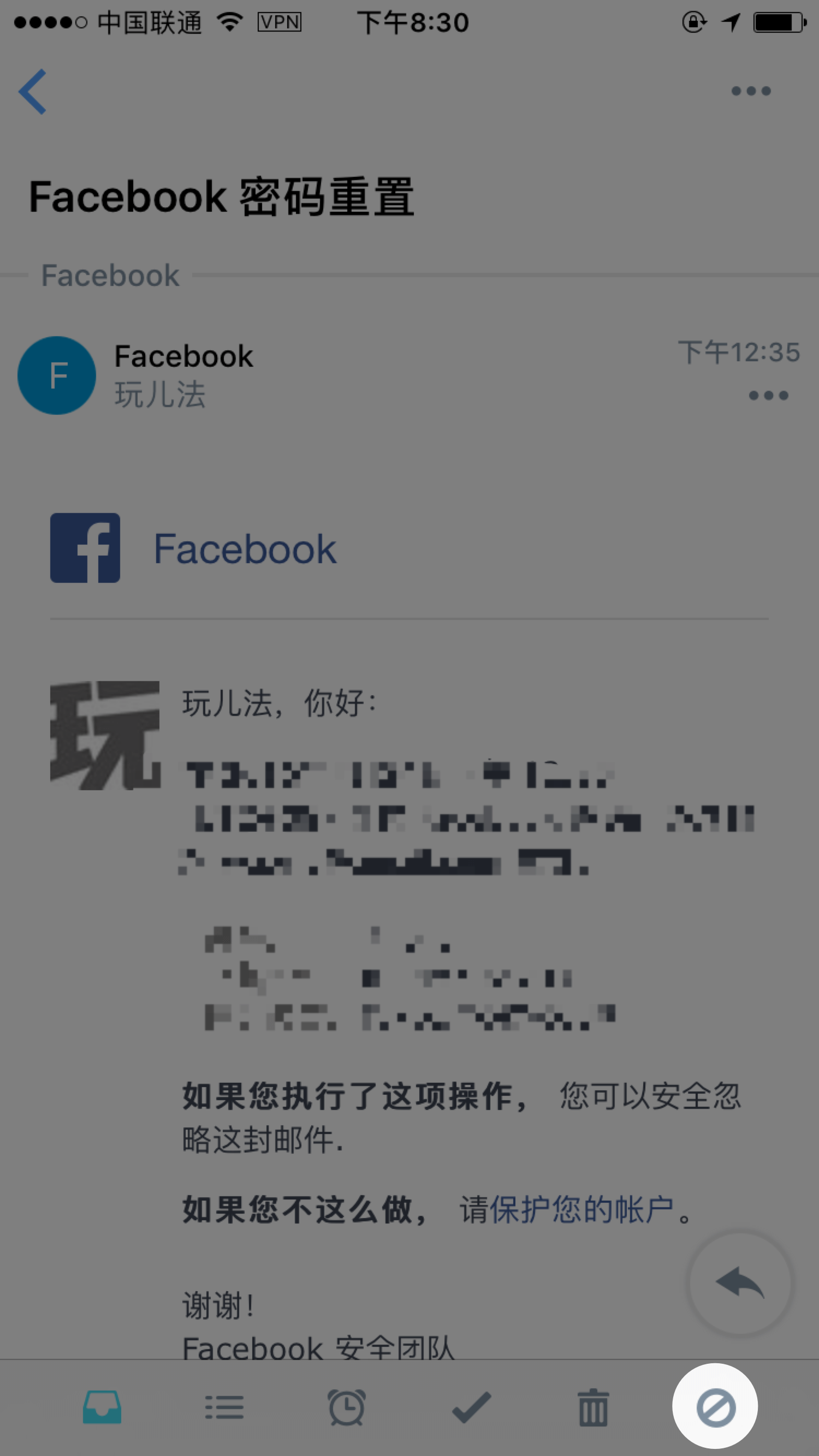
Task: Delete this email with the trash icon
Action: tap(593, 1407)
